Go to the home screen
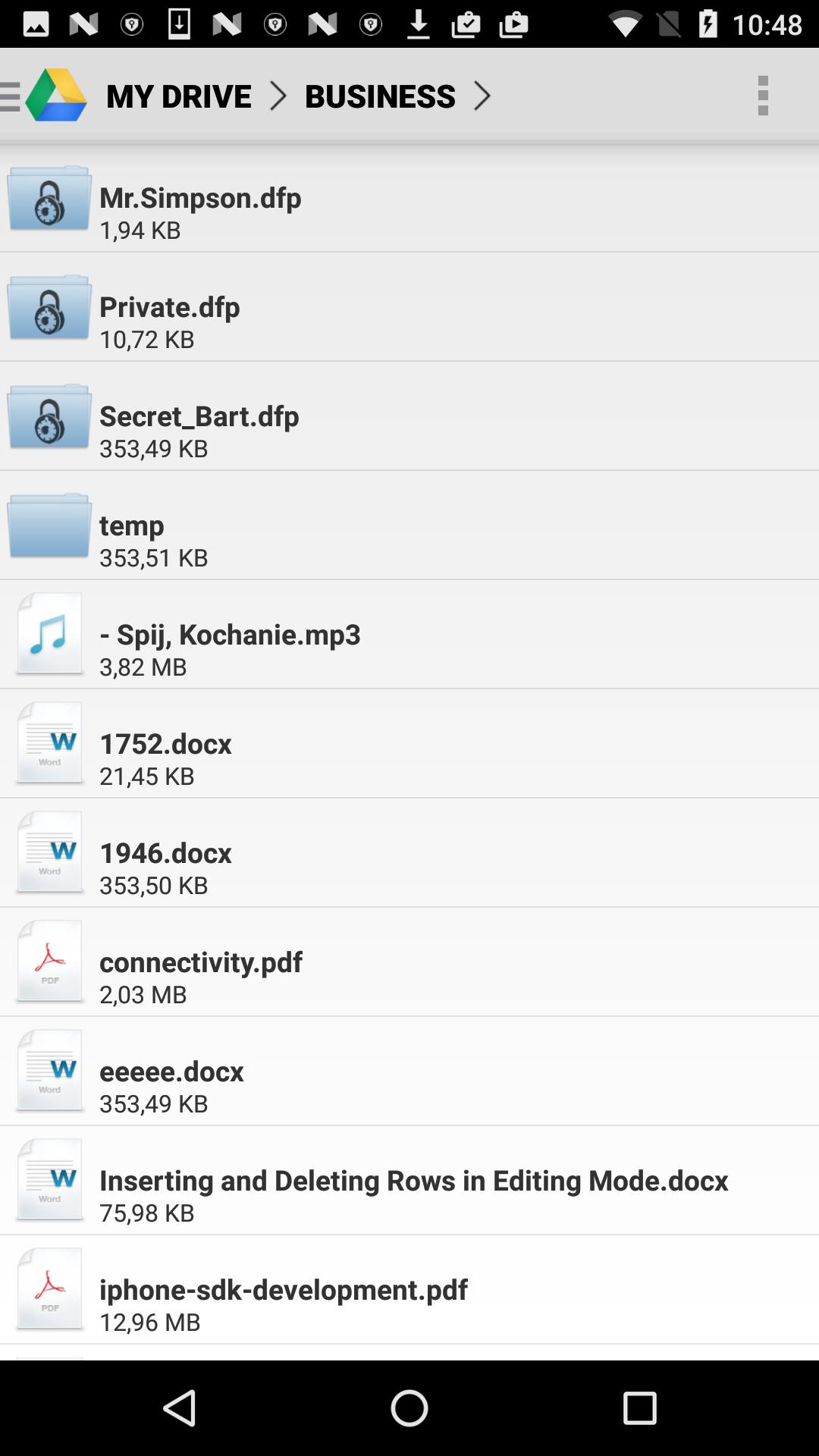The width and height of the screenshot is (819, 1456). 409,1408
